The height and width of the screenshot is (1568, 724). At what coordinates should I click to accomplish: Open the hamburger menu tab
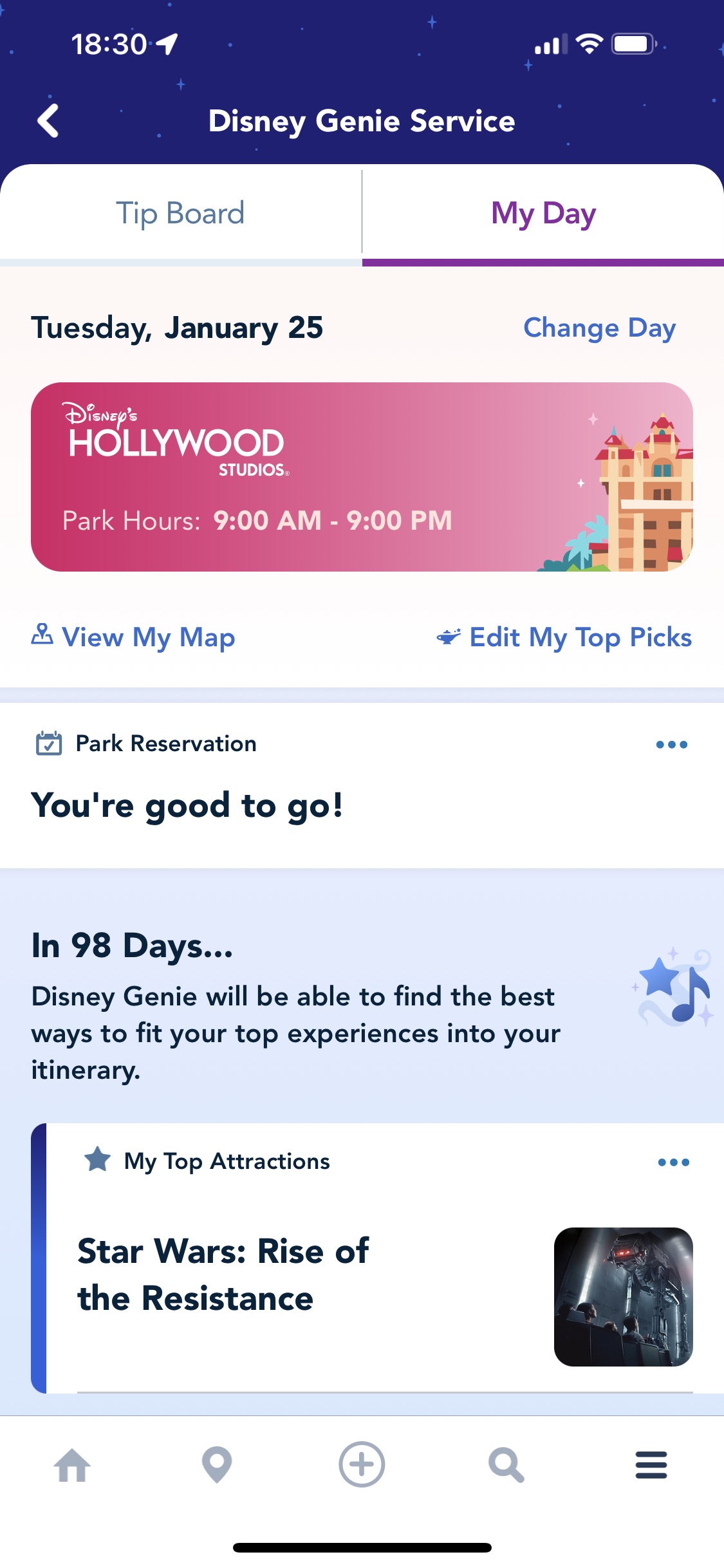tap(651, 1465)
